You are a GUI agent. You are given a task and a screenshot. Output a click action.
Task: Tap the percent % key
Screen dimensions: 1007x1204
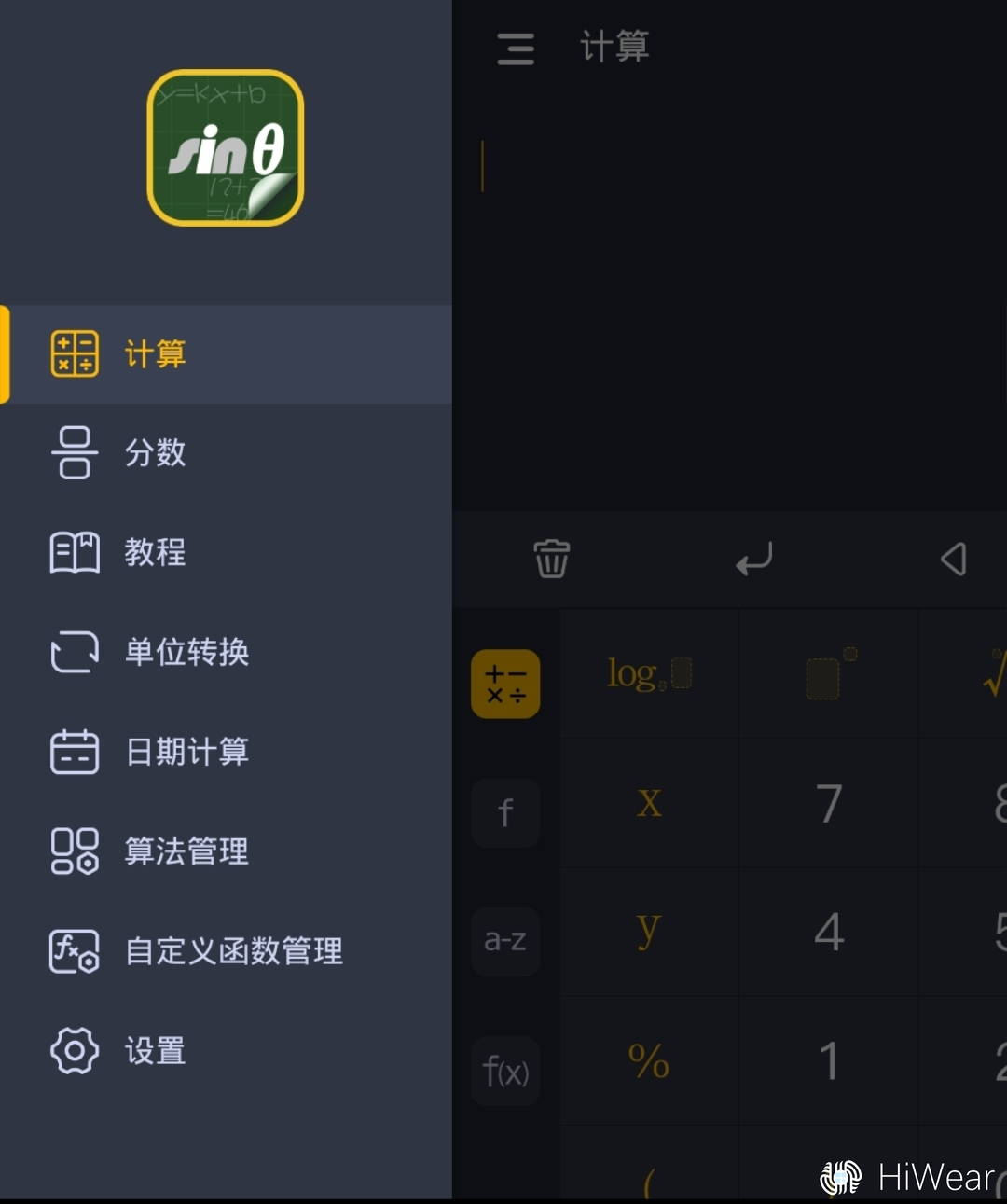(x=649, y=1060)
